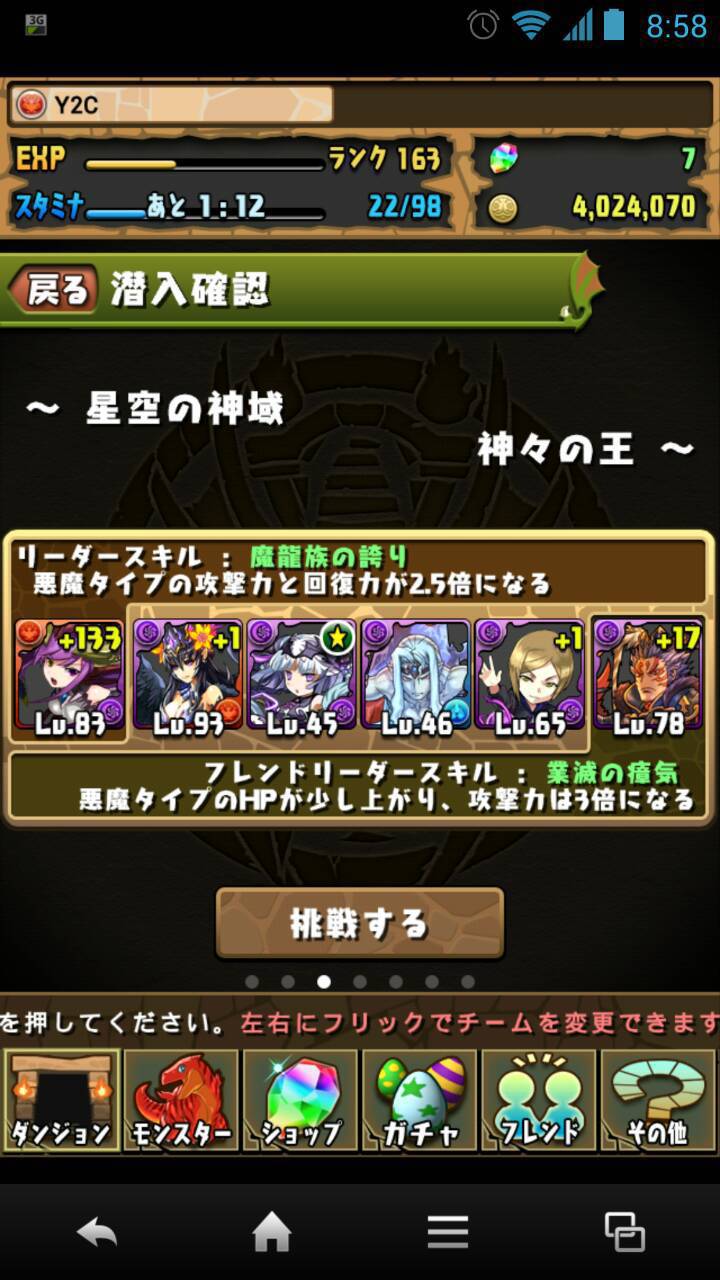
Task: Select the その他 tab
Action: [658, 1100]
